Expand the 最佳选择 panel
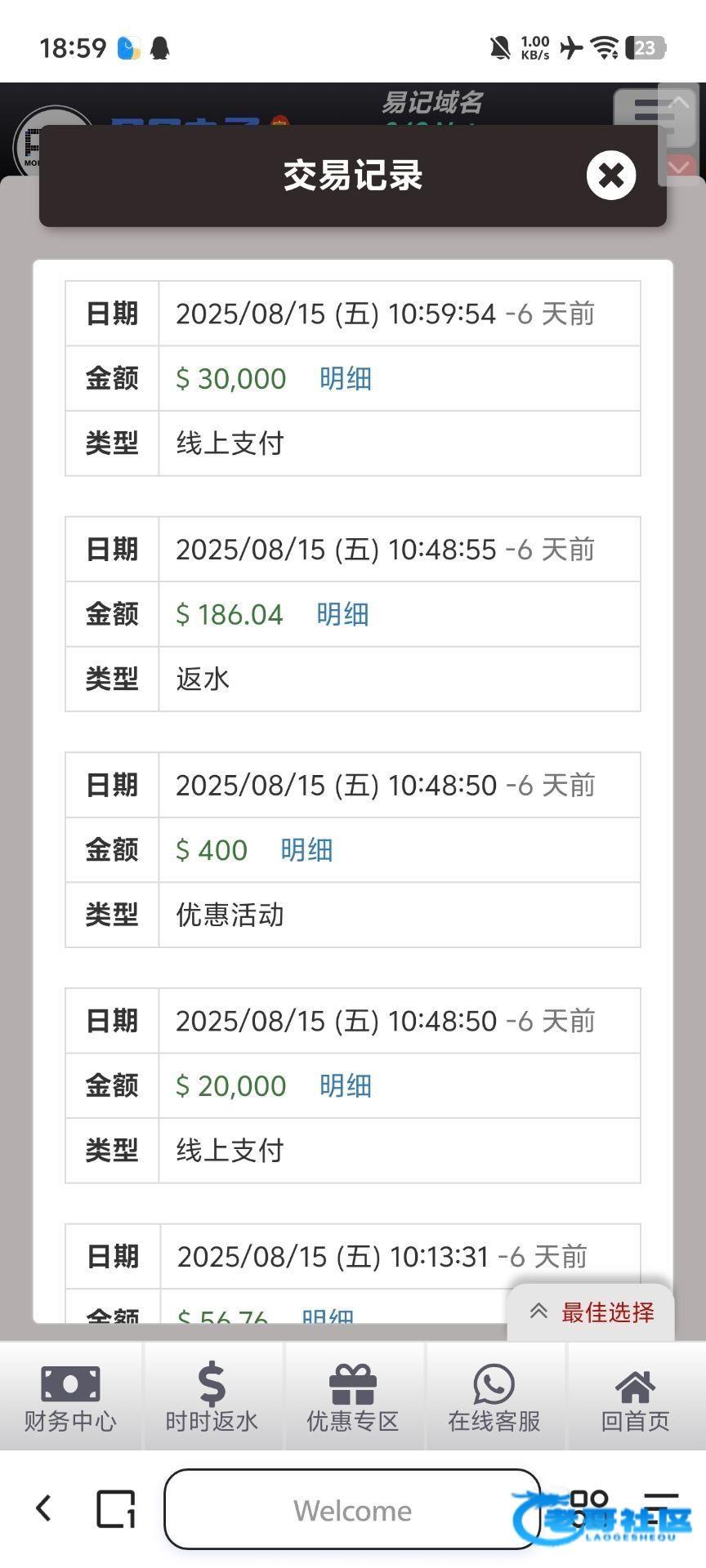The height and width of the screenshot is (1568, 706). [x=591, y=1312]
